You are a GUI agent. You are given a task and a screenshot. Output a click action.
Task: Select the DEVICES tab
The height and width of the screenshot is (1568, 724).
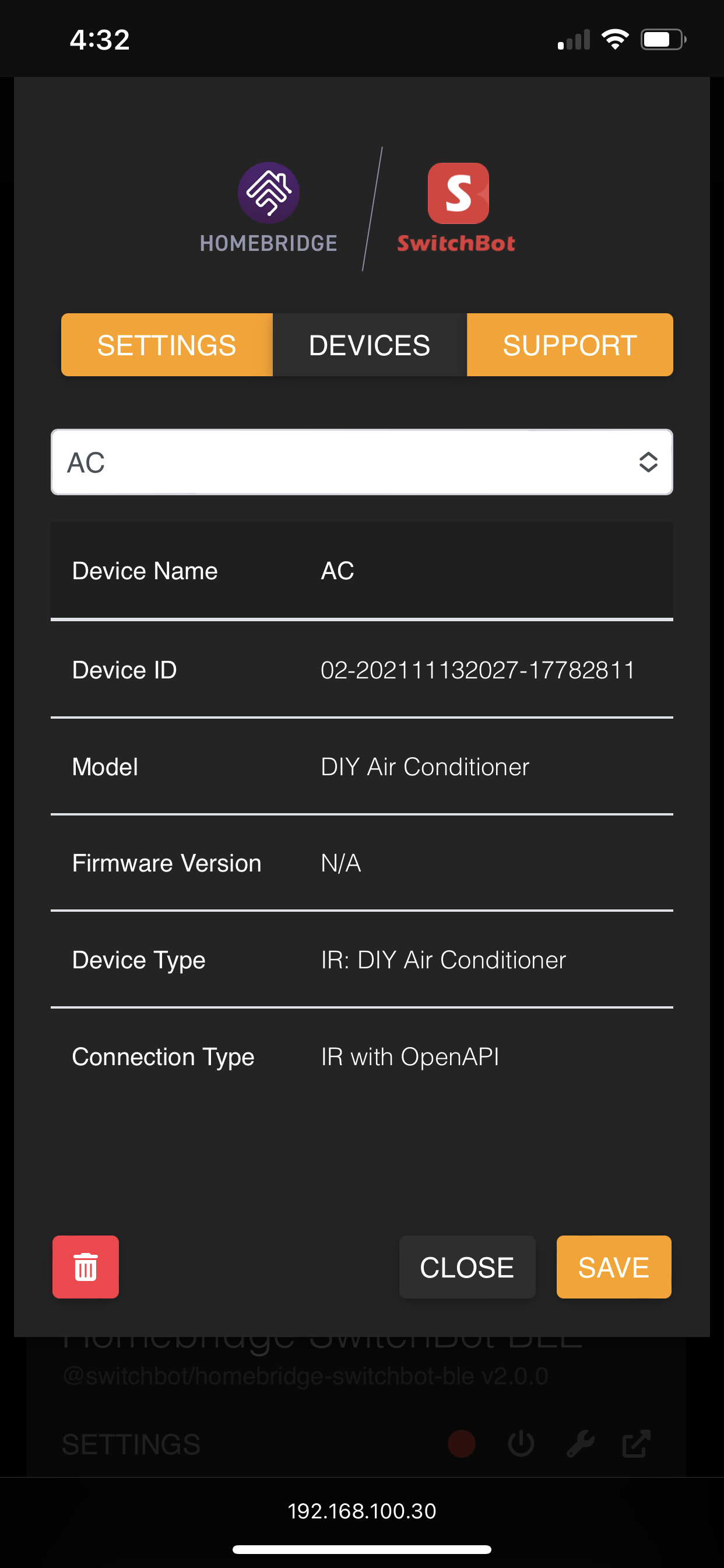(x=368, y=345)
